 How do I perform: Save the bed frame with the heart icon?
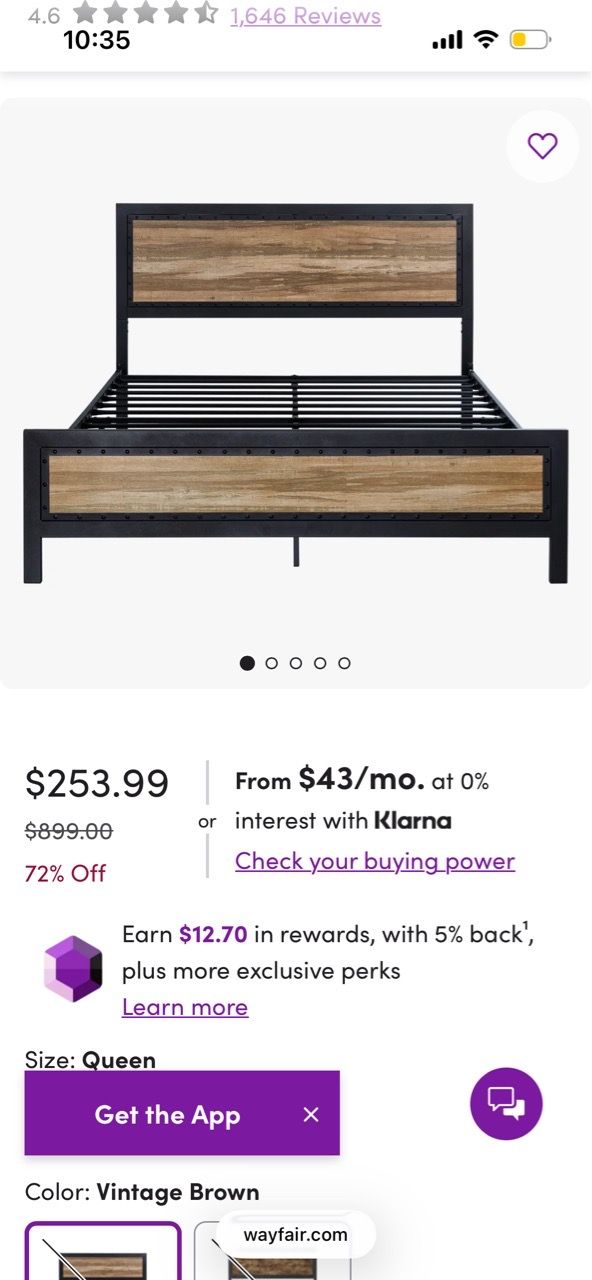(542, 146)
